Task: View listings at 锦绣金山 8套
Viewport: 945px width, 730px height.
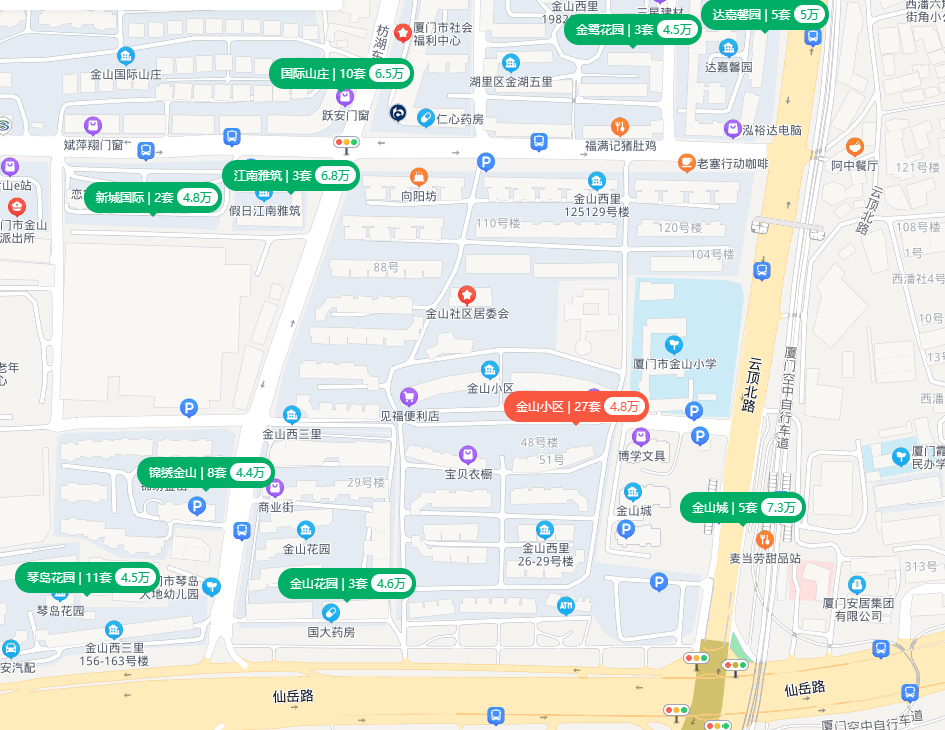Action: click(205, 472)
